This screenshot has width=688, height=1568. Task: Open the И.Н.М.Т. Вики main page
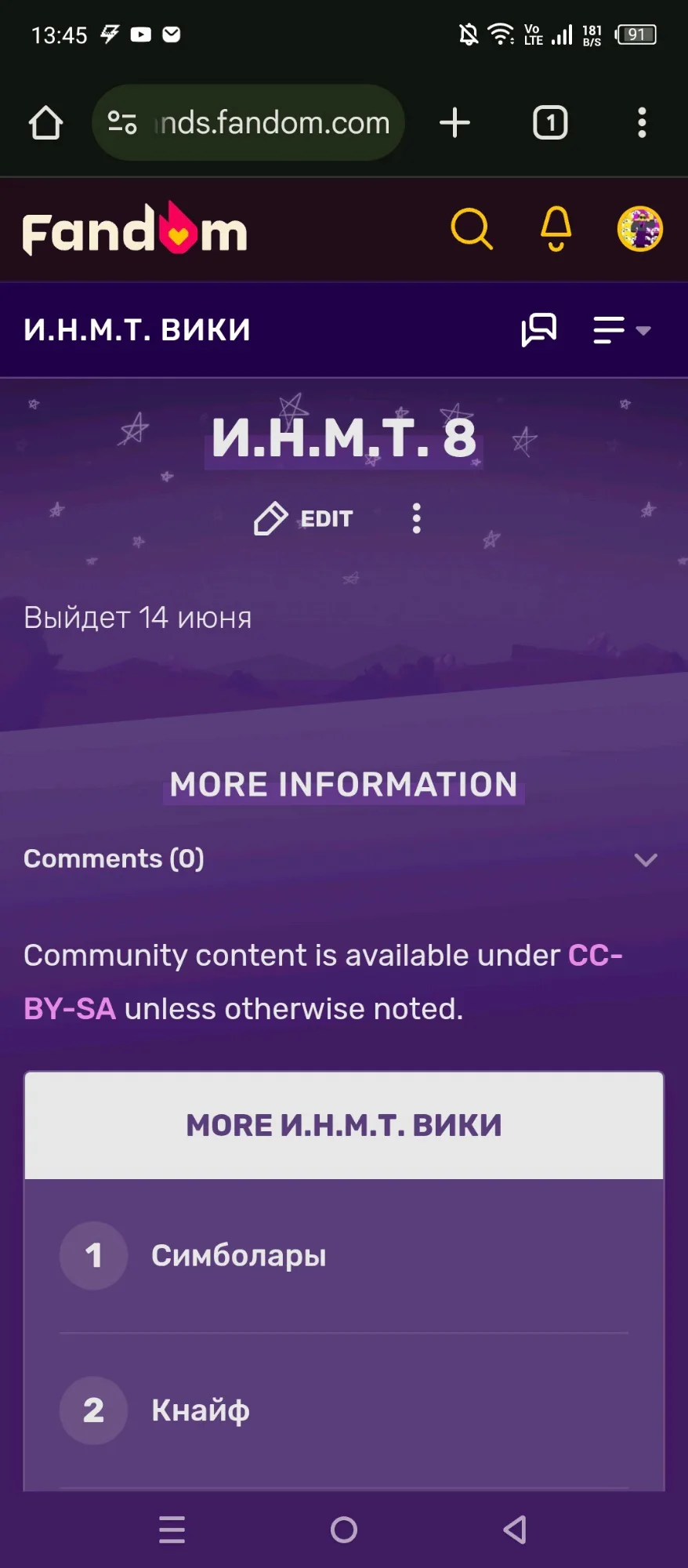pyautogui.click(x=137, y=330)
